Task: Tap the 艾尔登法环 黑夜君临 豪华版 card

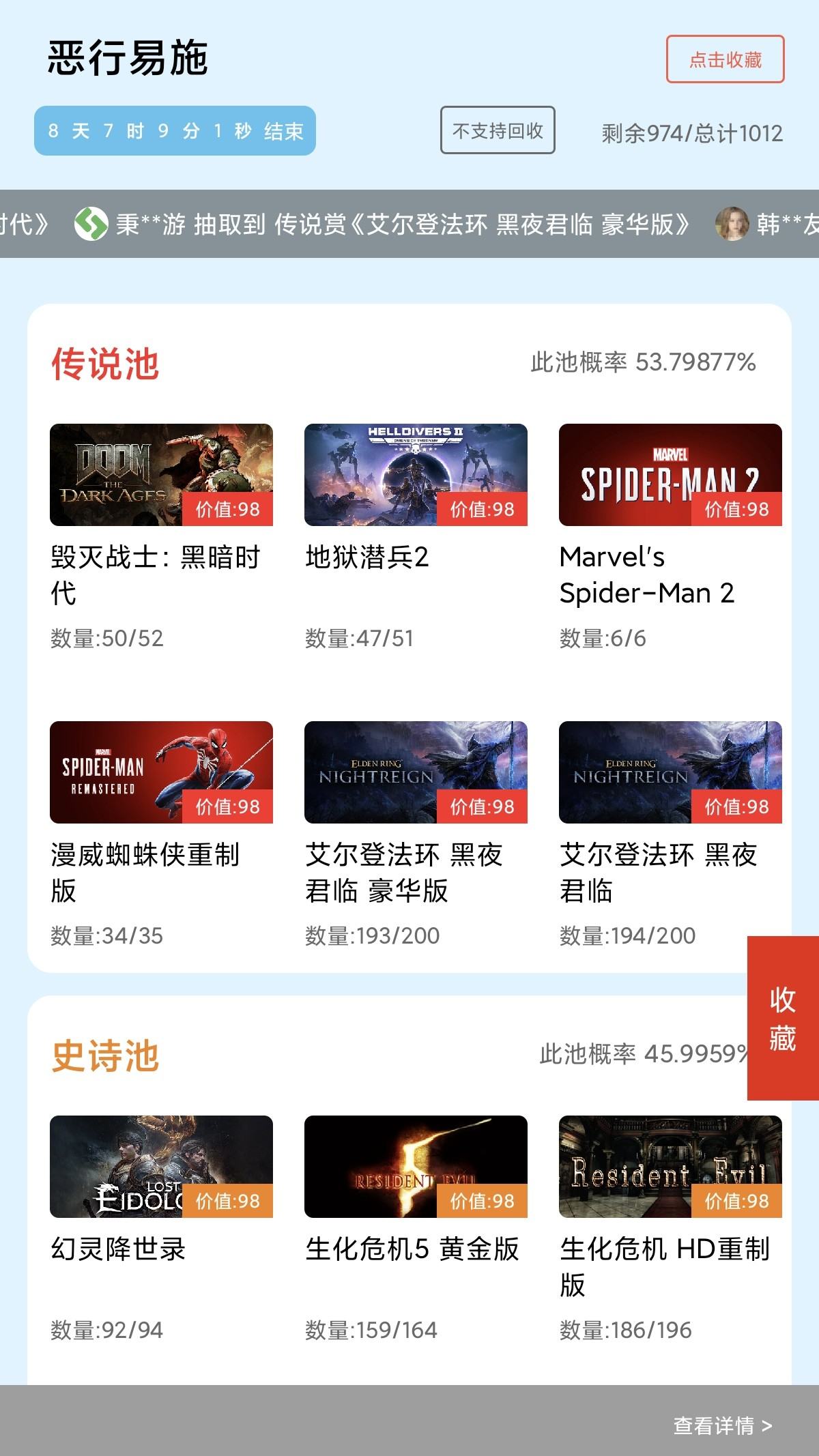Action: tap(416, 773)
